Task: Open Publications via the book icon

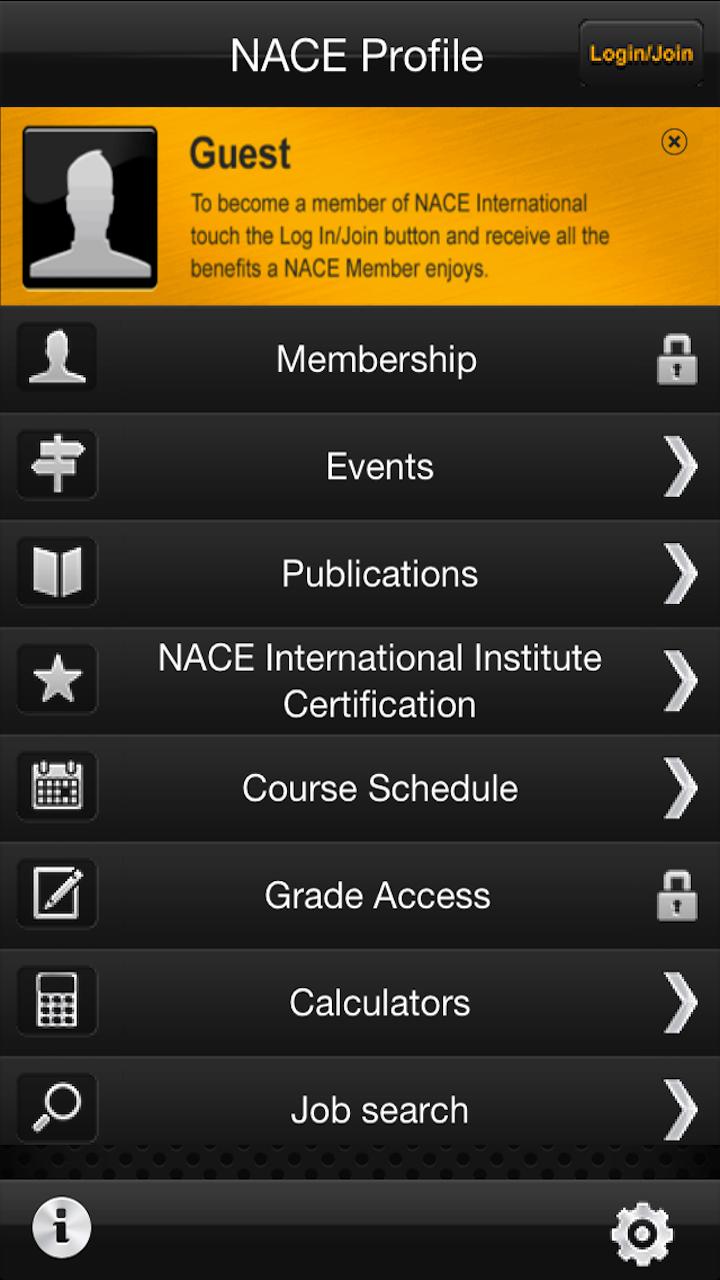Action: 57,572
